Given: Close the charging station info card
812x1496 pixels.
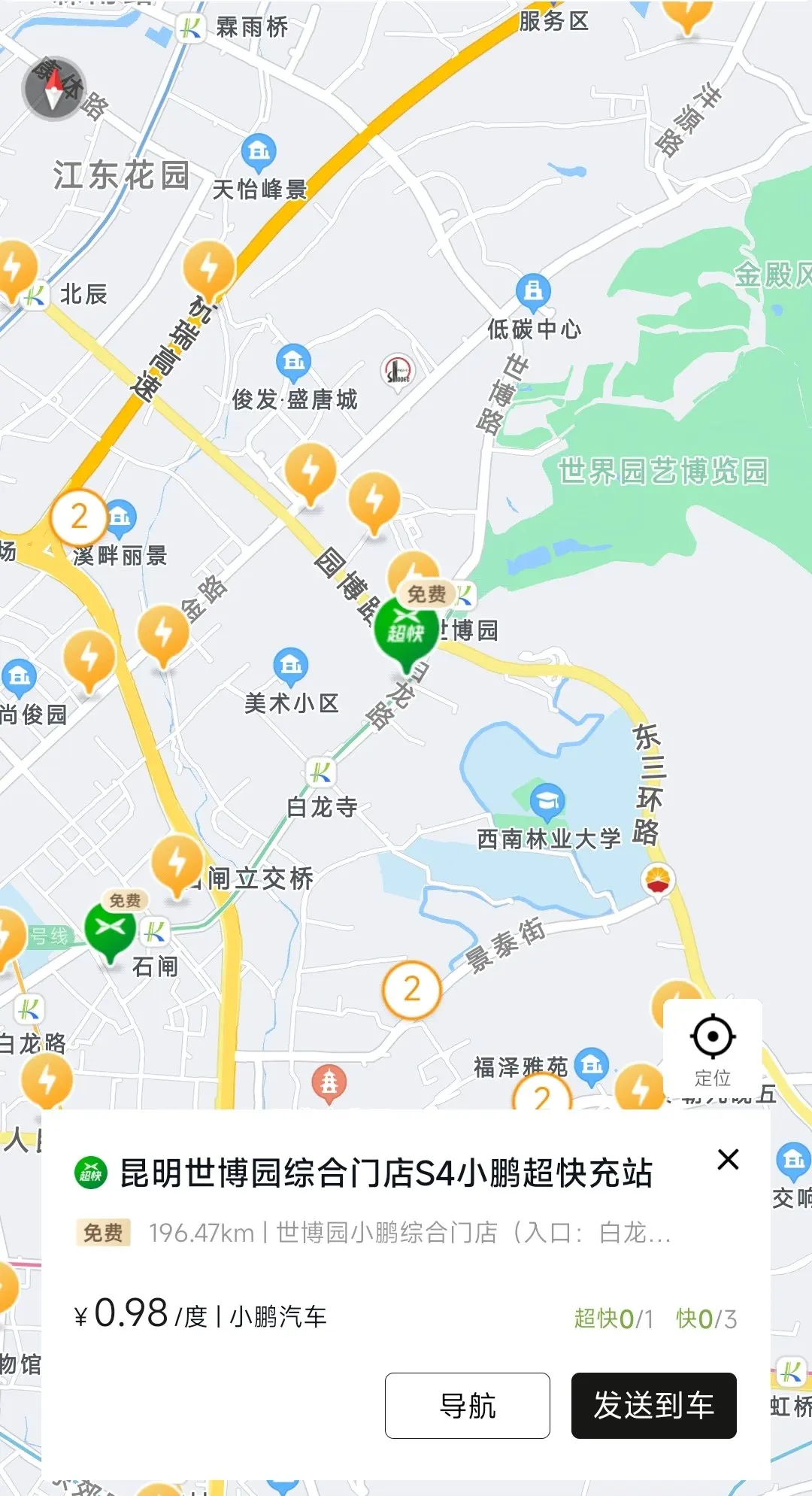Looking at the screenshot, I should 728,1159.
